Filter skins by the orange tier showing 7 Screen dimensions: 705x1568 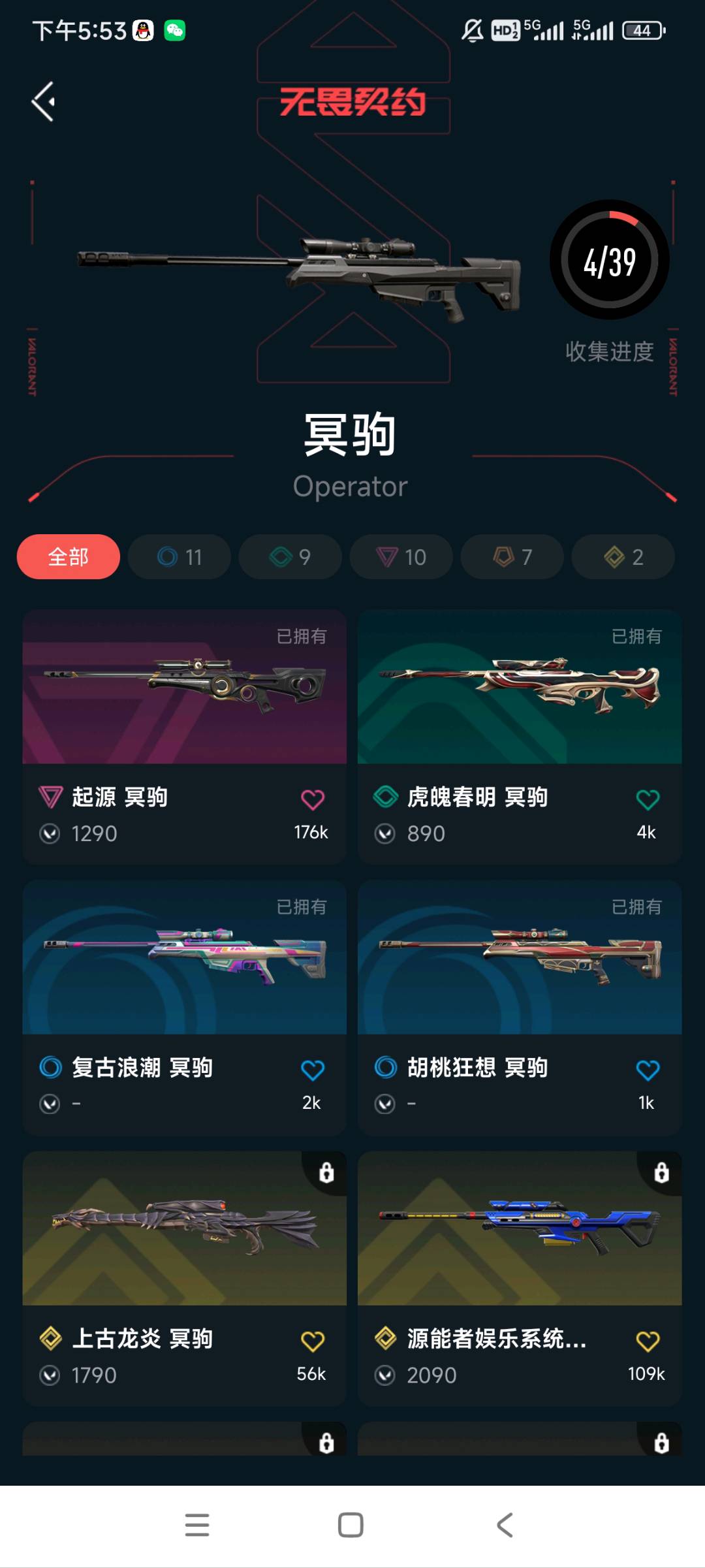pos(512,557)
